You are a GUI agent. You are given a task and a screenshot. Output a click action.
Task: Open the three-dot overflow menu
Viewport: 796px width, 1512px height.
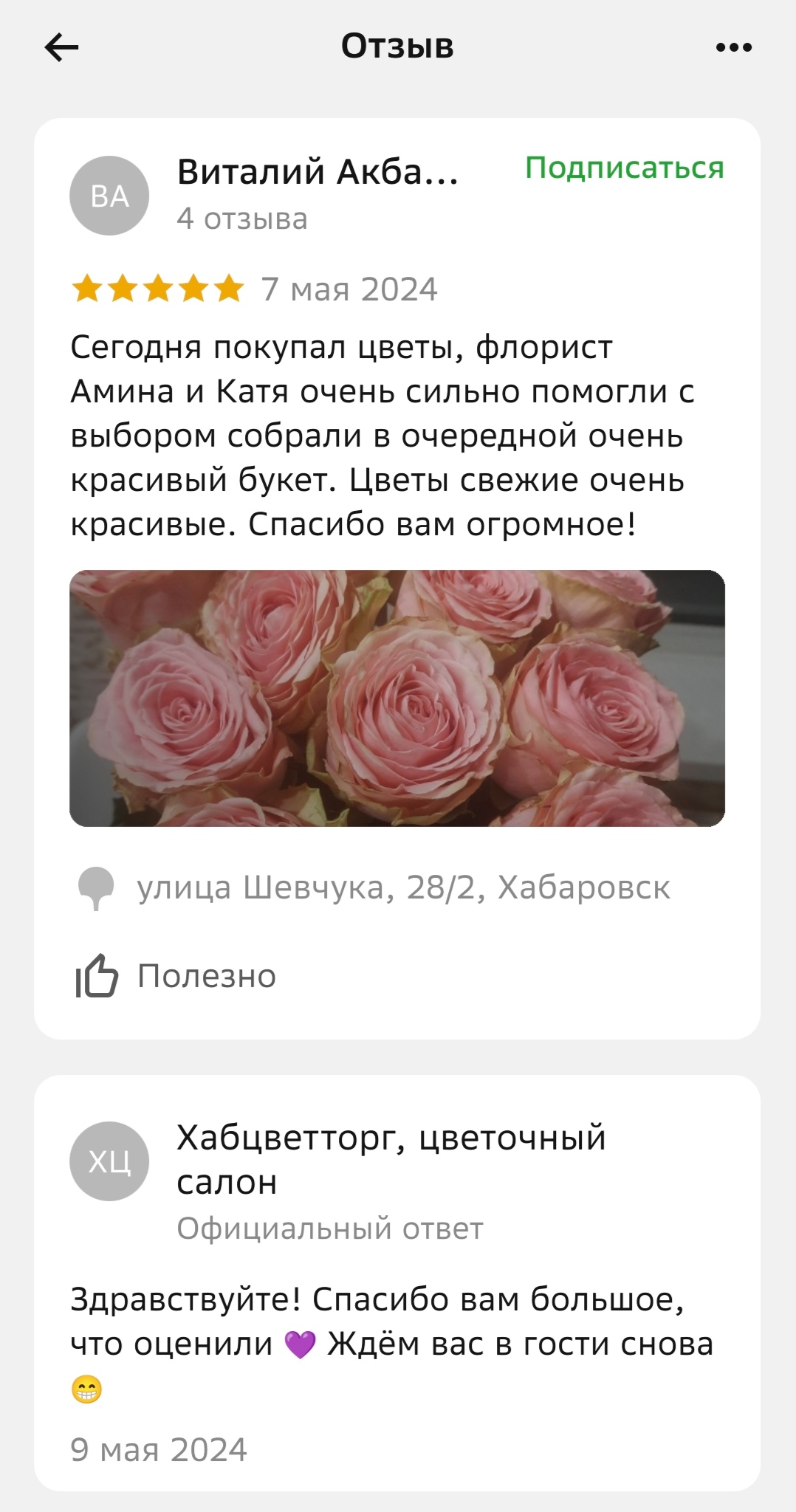point(734,48)
